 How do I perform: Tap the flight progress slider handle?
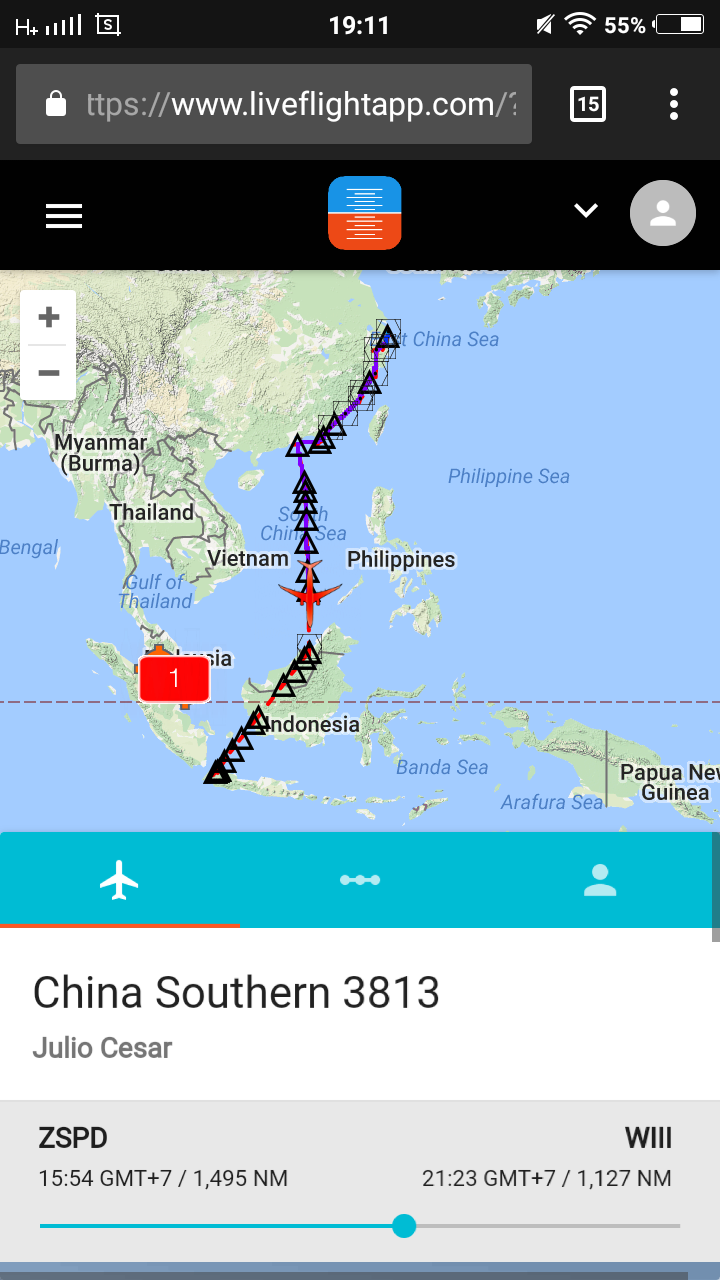404,1225
